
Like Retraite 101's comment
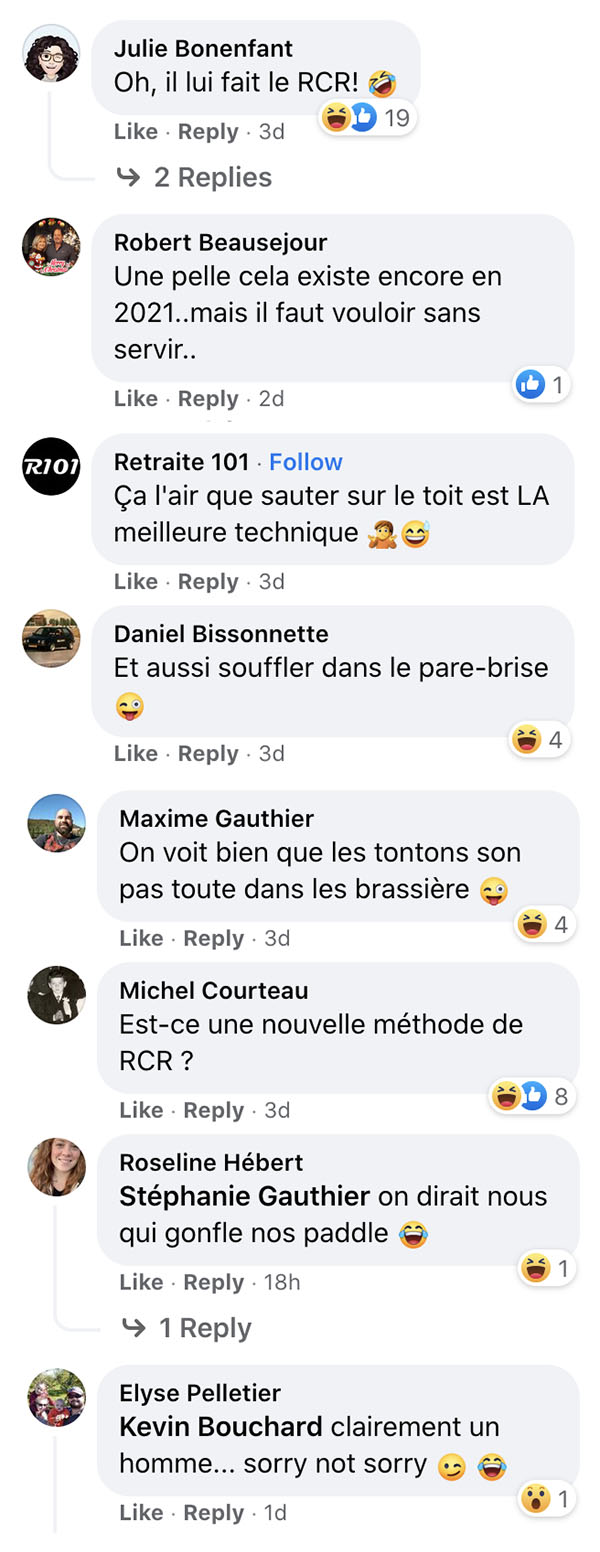tap(136, 582)
